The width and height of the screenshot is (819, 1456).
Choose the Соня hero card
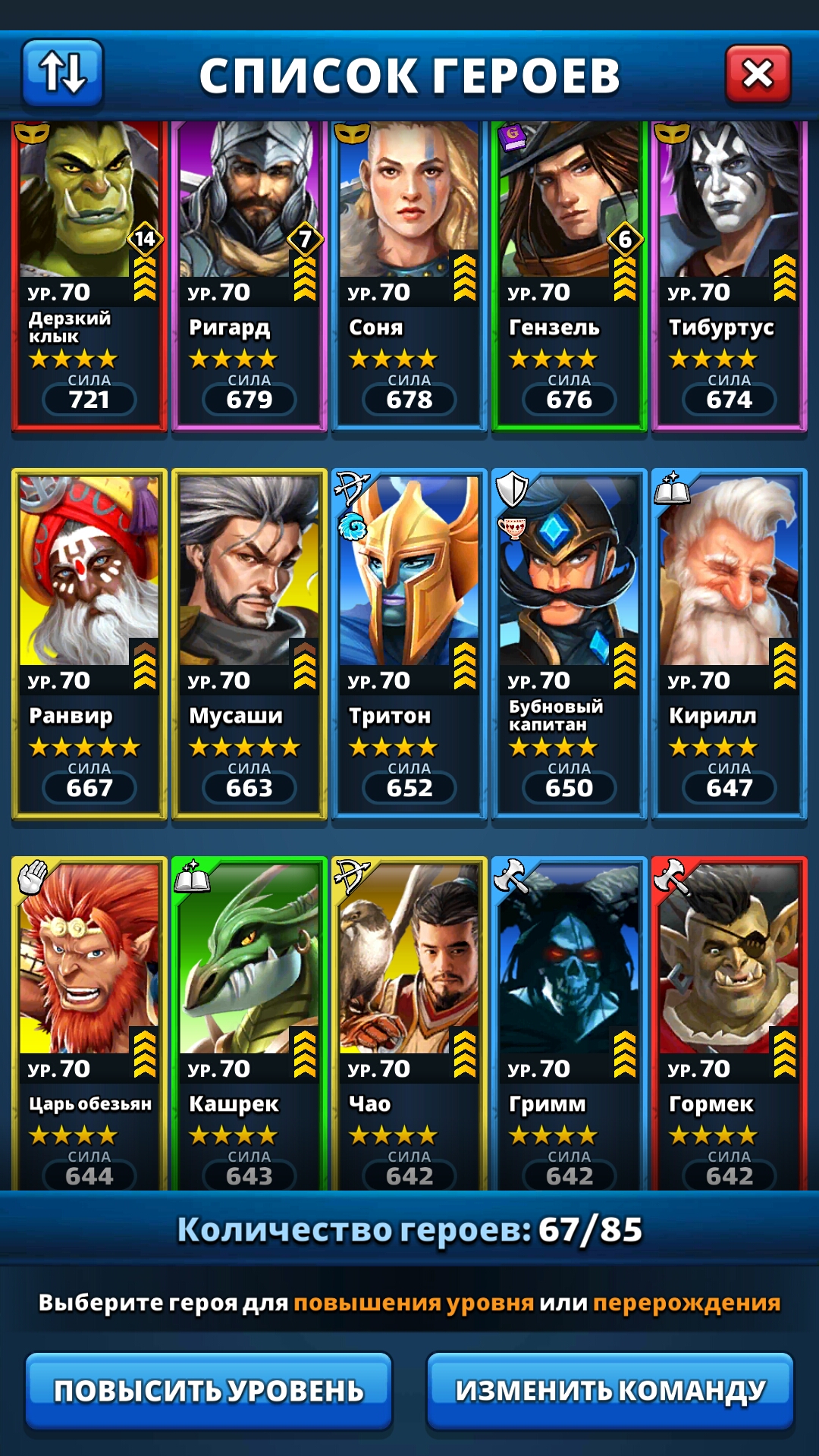(409, 275)
